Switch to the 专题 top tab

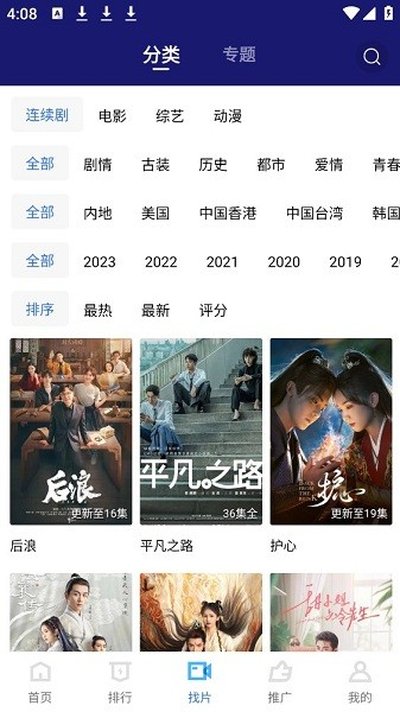239,54
